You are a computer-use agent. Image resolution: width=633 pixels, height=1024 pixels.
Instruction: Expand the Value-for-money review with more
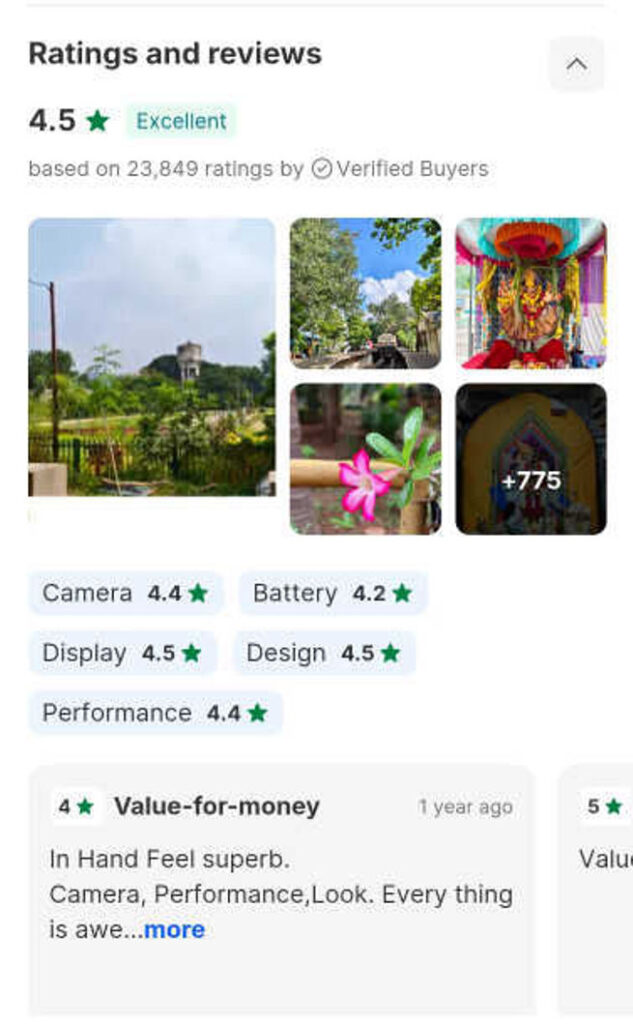174,930
